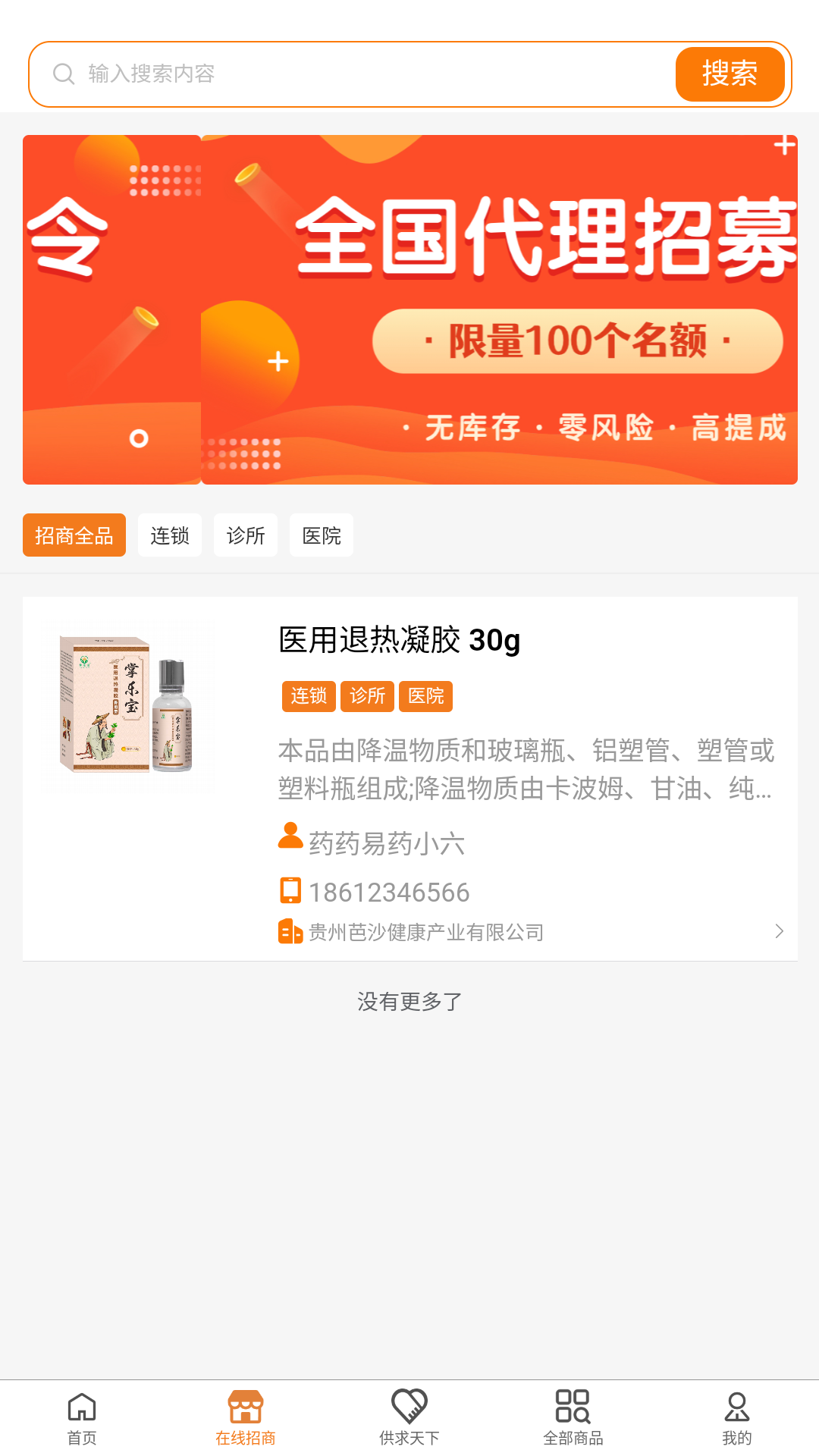Viewport: 819px width, 1456px height.
Task: Open the 全国代理招募 banner
Action: [409, 309]
